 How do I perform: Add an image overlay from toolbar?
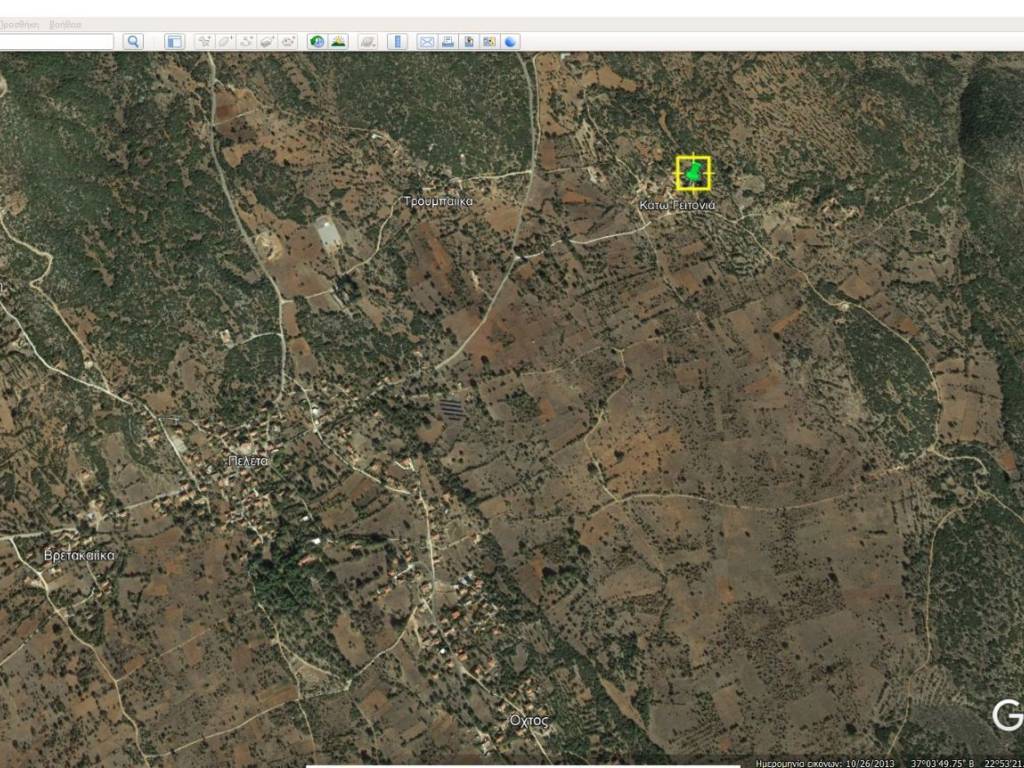point(268,41)
